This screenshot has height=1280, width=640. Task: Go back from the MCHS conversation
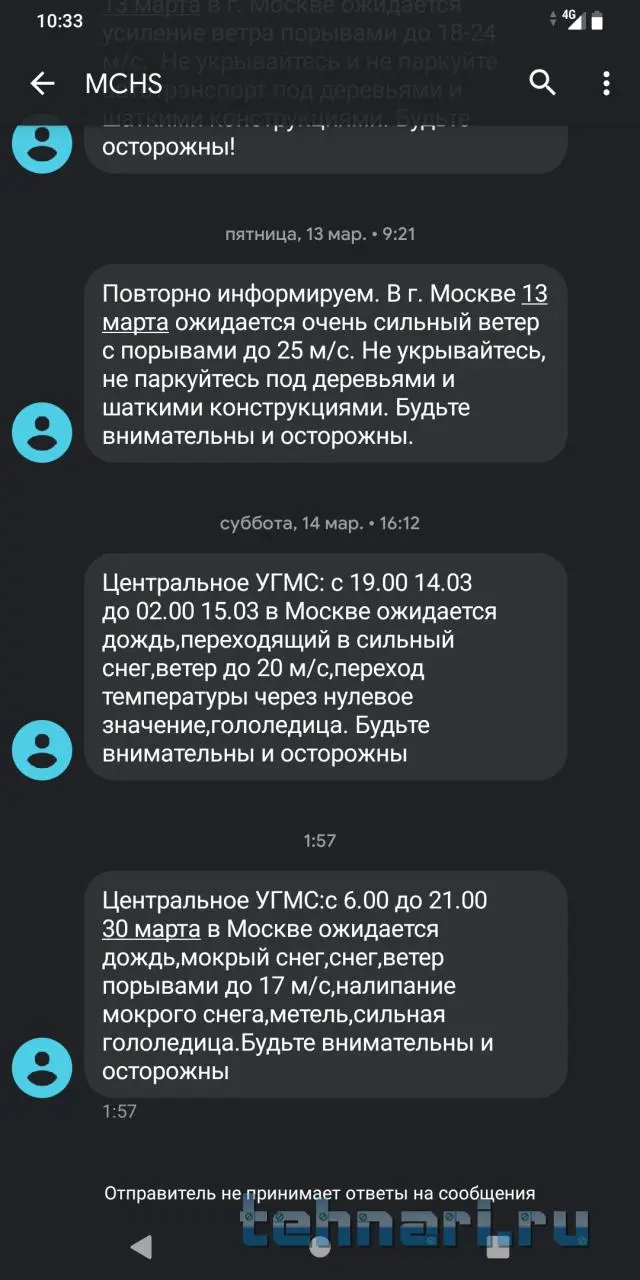42,83
